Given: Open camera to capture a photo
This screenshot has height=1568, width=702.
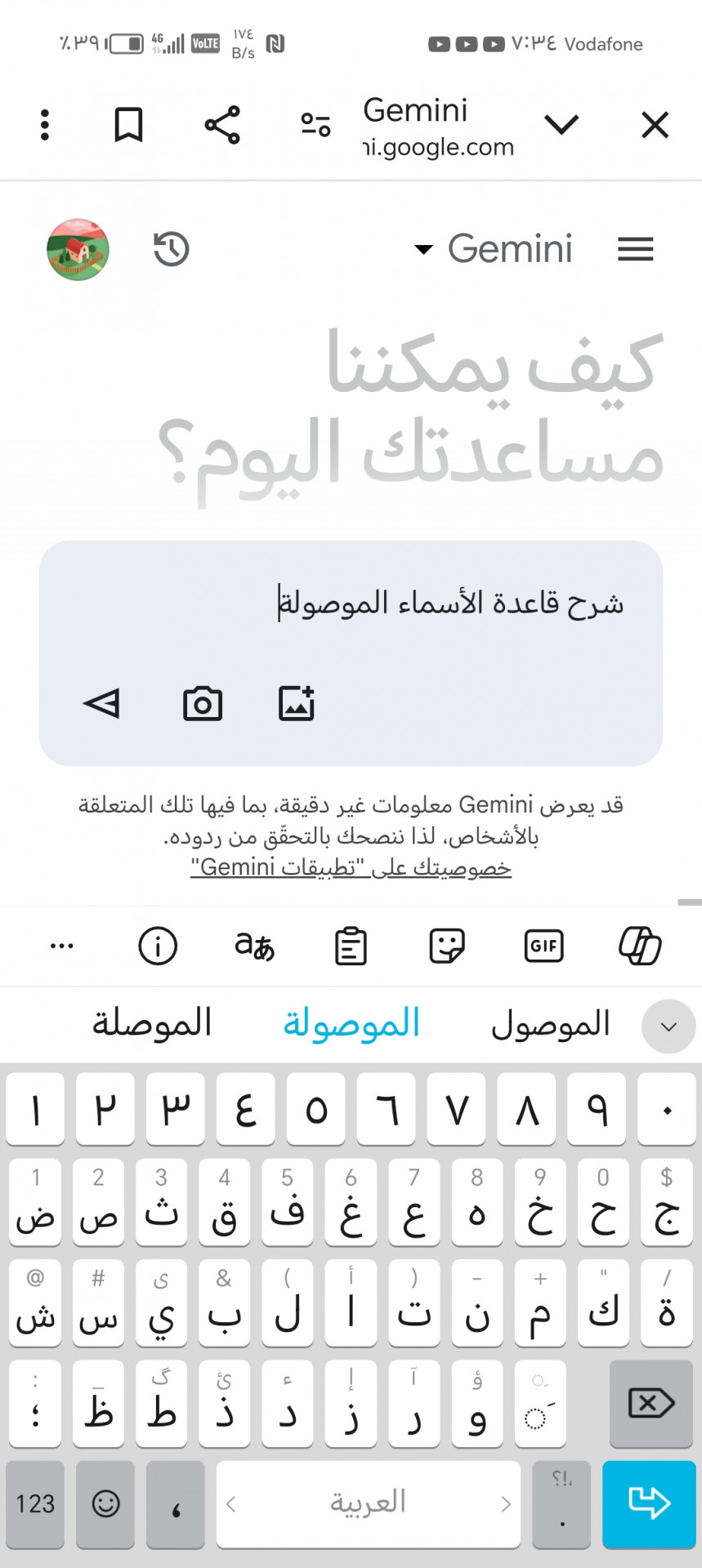Looking at the screenshot, I should [203, 703].
